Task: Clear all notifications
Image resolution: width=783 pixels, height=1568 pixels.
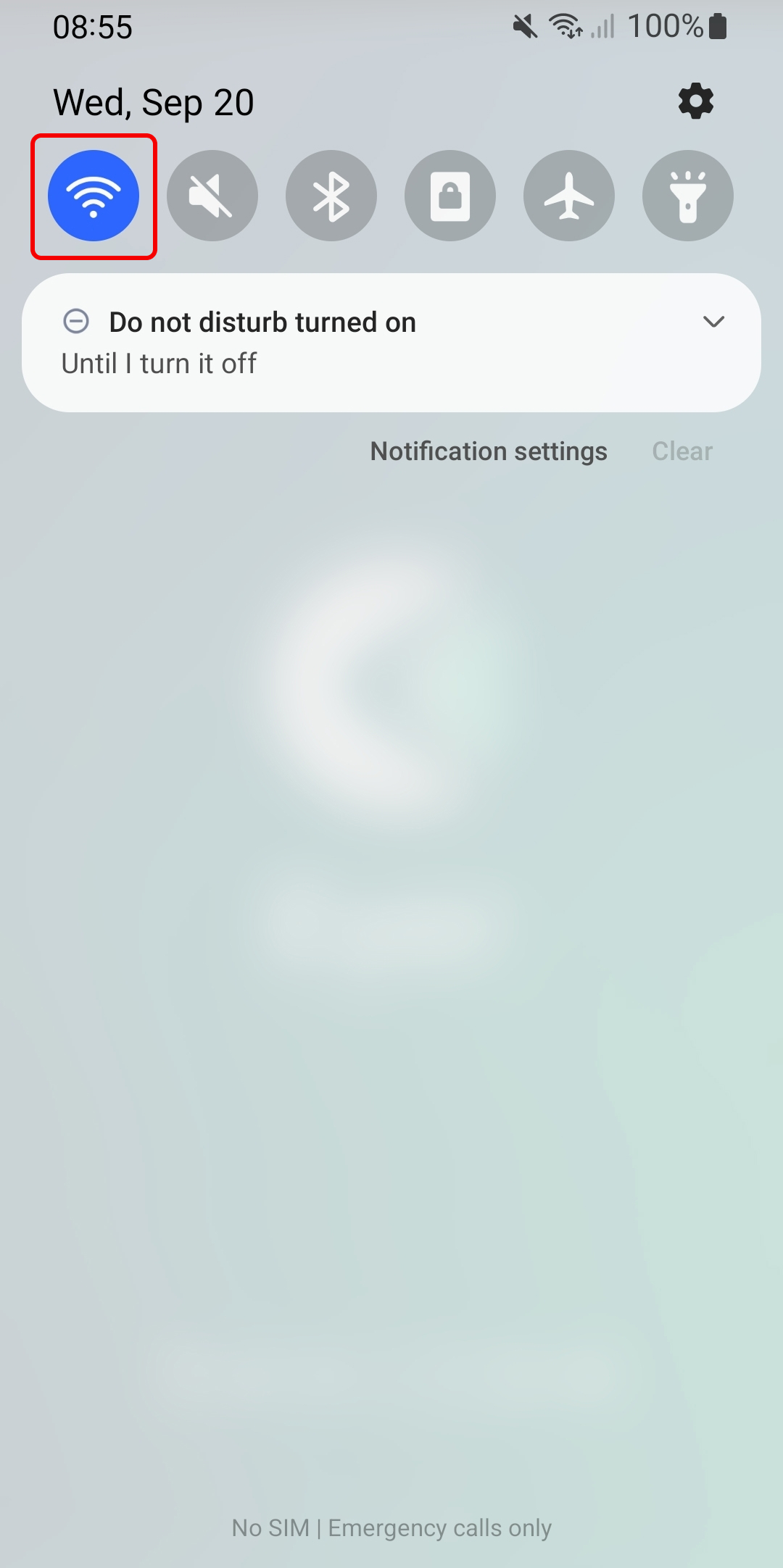Action: coord(682,451)
